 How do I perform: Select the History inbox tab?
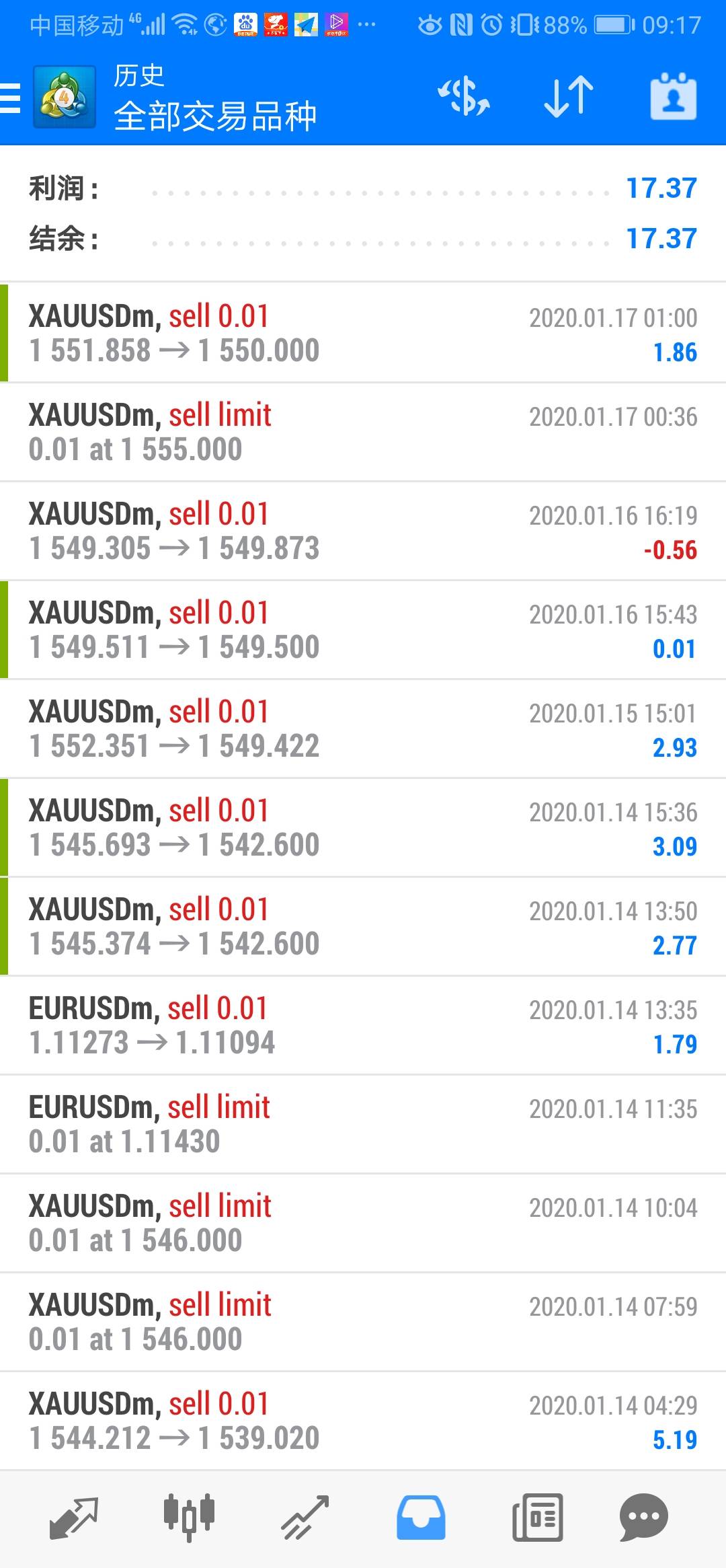[x=421, y=1518]
